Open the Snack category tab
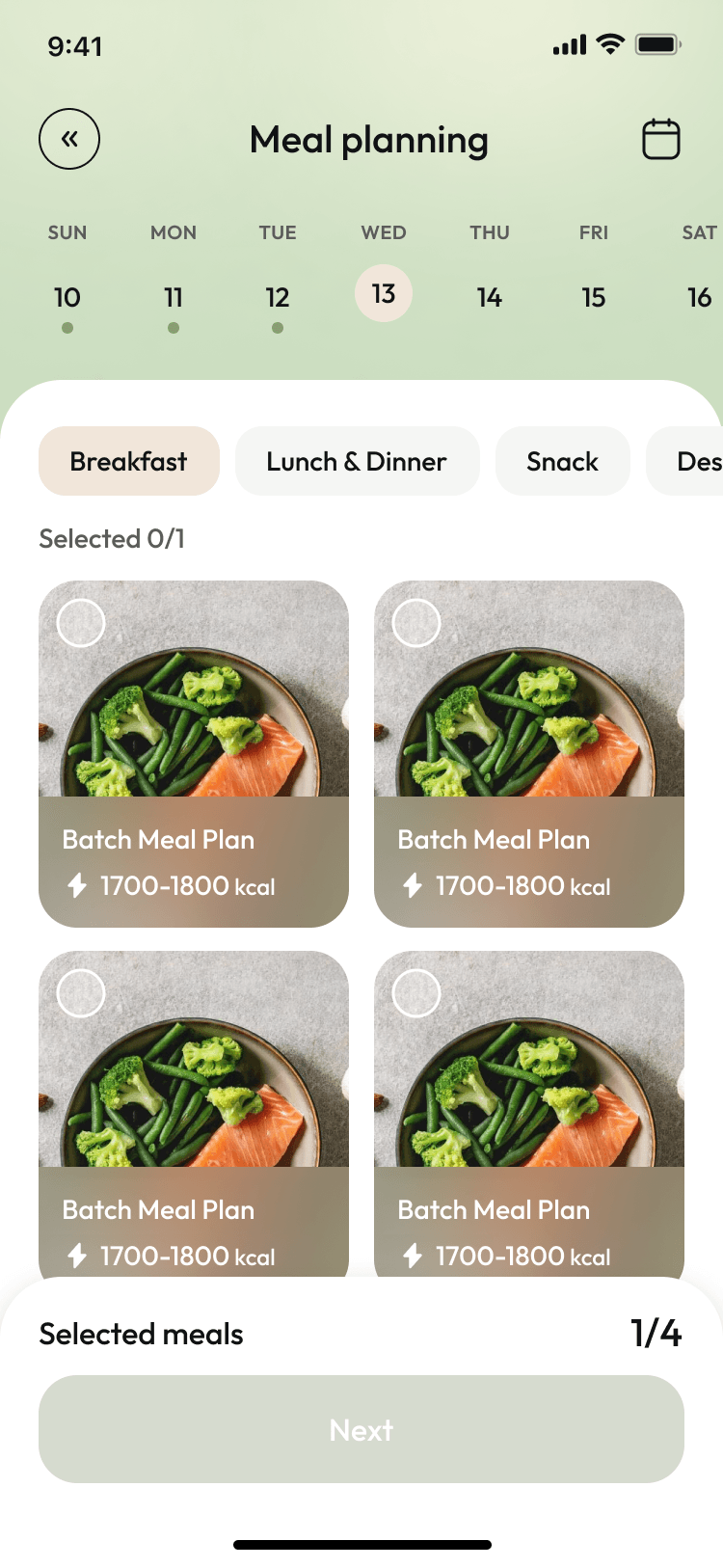This screenshot has height=1568, width=723. tap(563, 461)
